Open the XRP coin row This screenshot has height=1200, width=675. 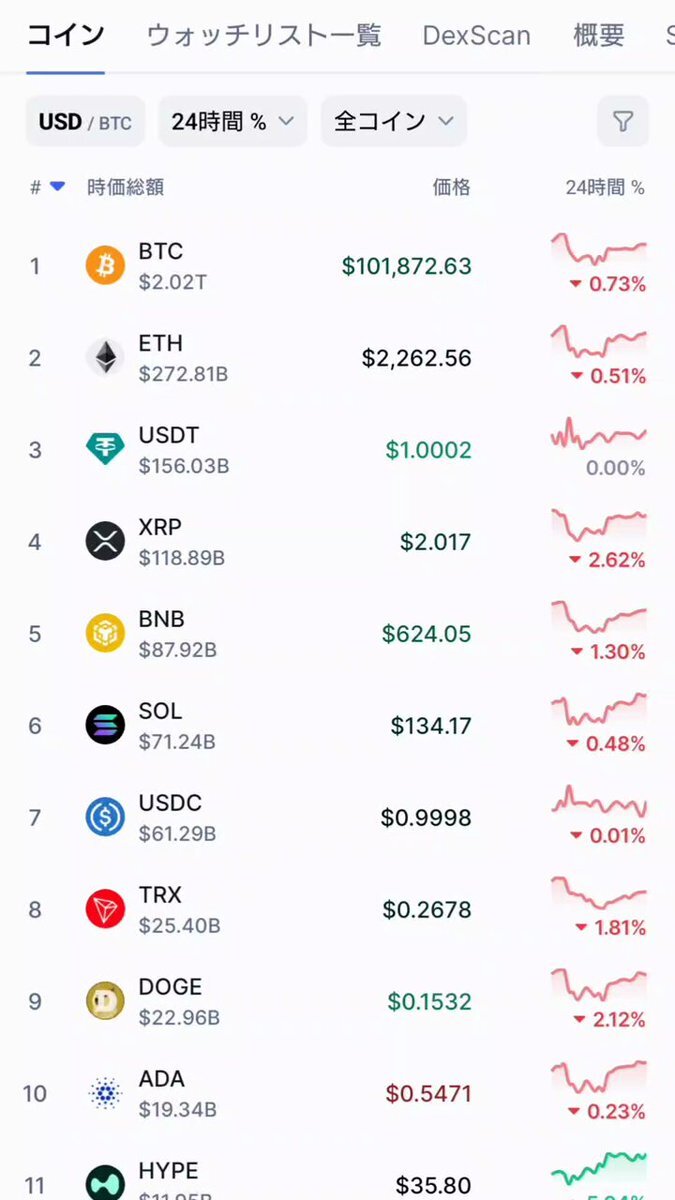(x=337, y=542)
